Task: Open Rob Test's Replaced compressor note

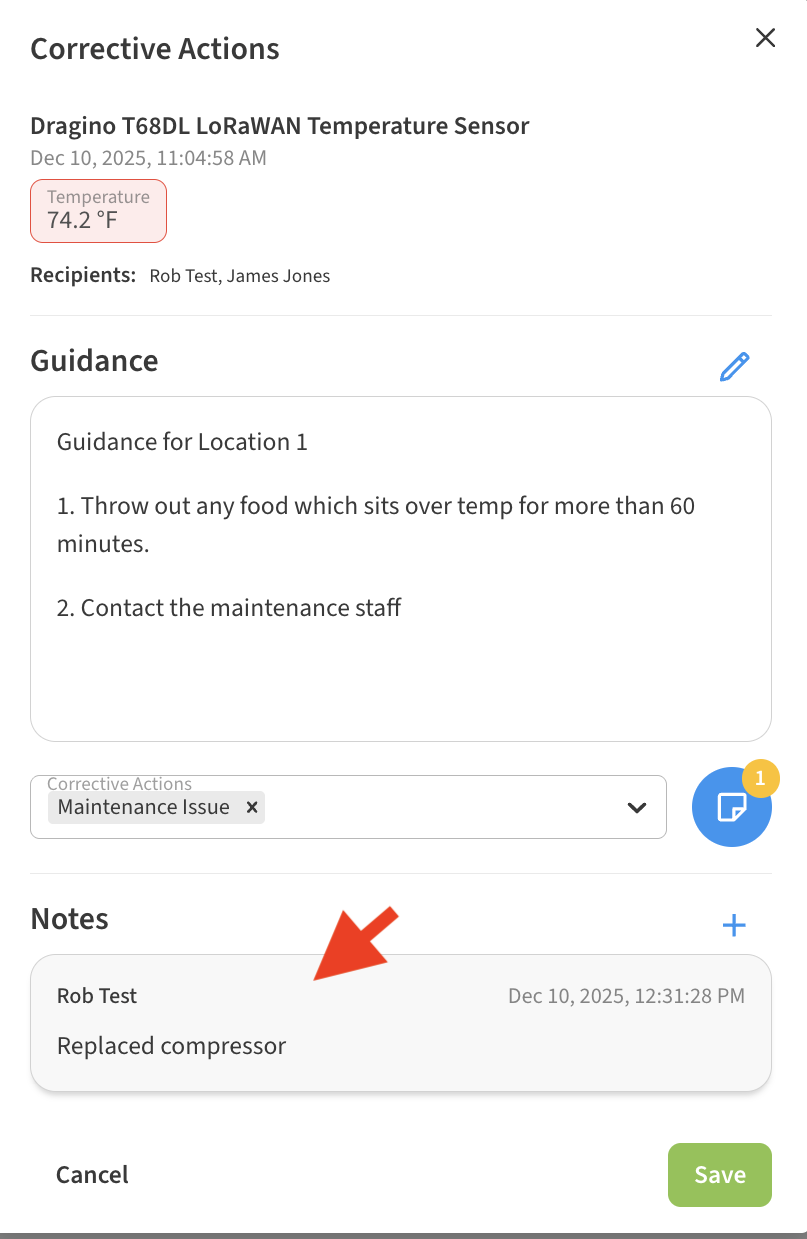Action: [x=400, y=1022]
